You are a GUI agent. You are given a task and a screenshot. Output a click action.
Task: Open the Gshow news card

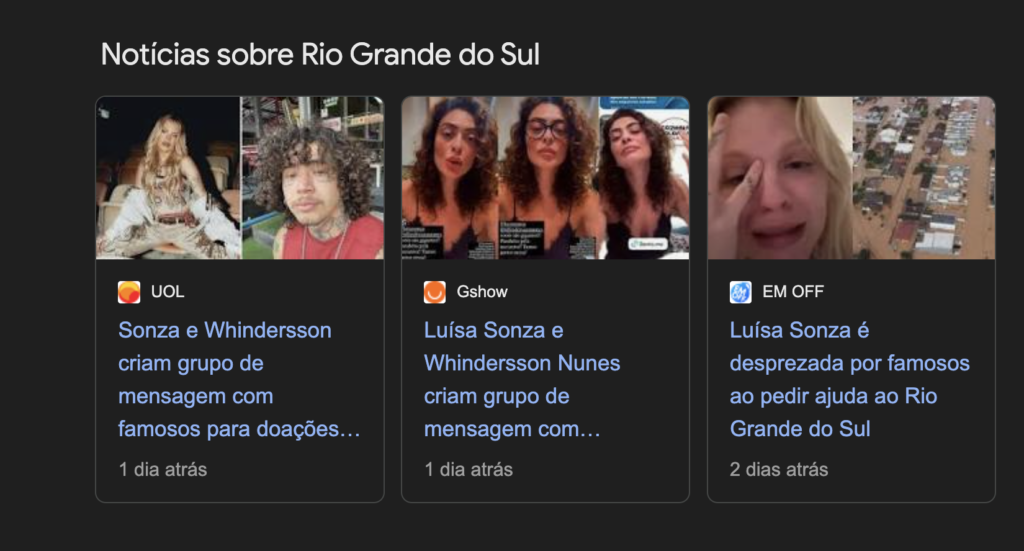[x=522, y=380]
